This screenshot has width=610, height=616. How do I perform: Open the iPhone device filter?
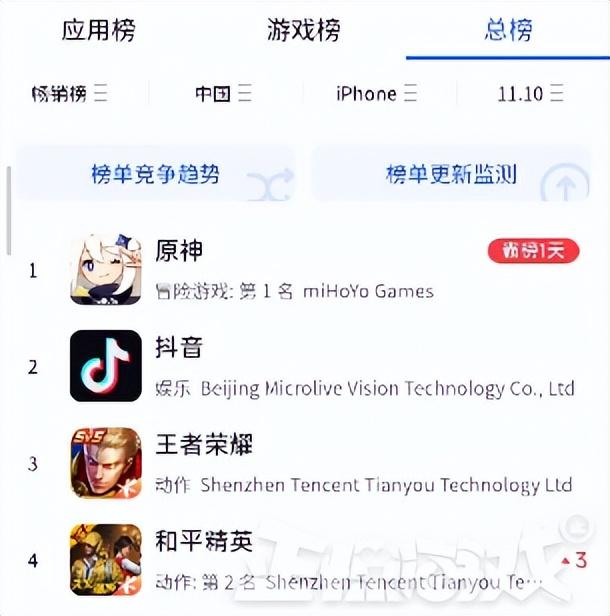tap(378, 94)
